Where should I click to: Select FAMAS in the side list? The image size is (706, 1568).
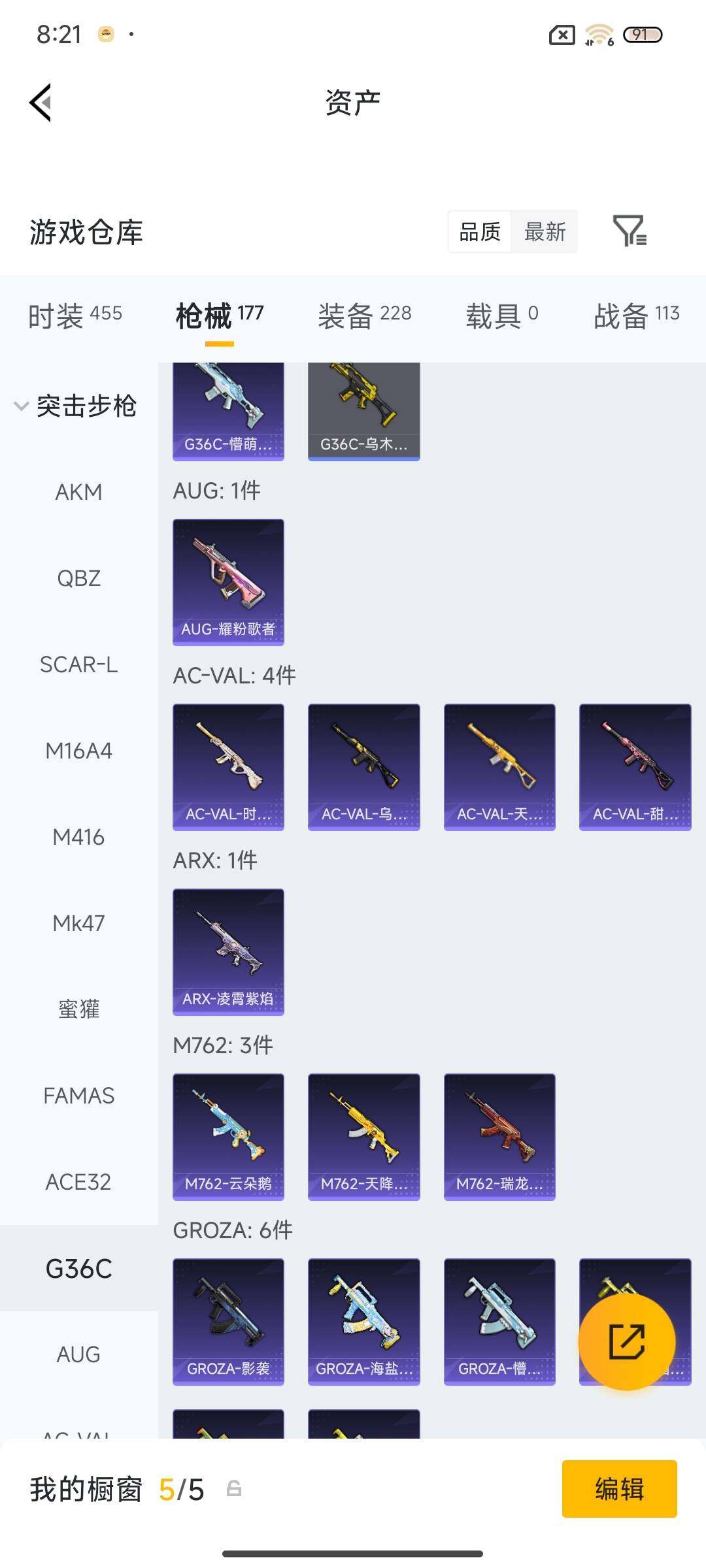point(78,1096)
